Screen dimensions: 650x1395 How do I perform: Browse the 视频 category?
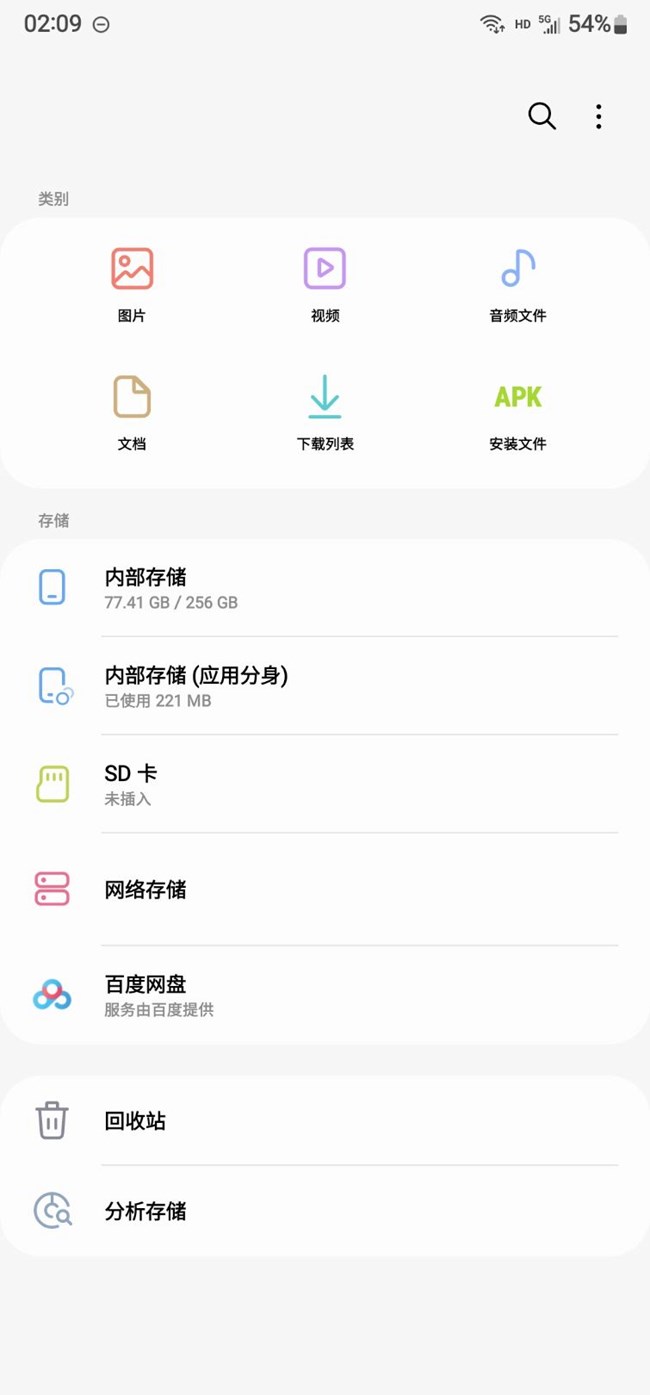(x=325, y=285)
